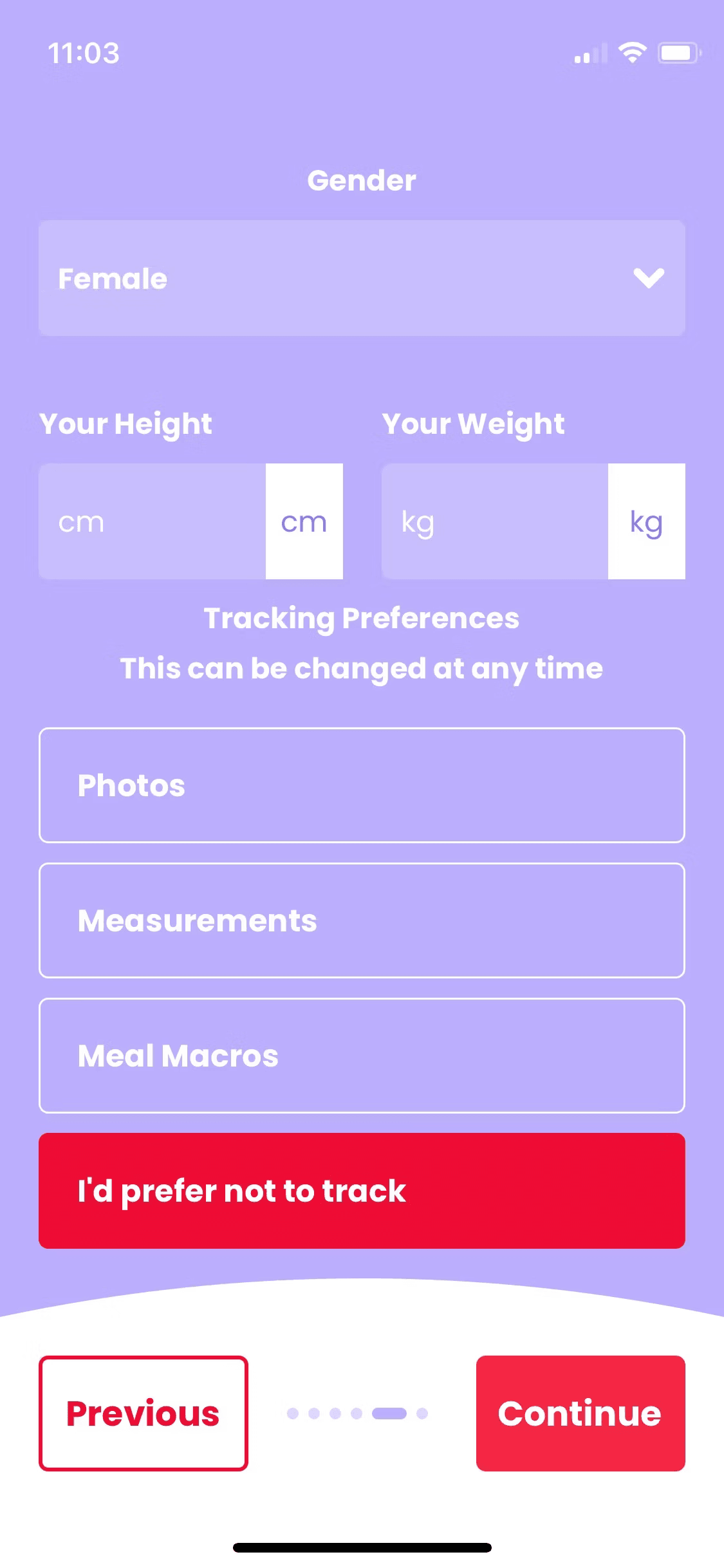Tap the height input field
This screenshot has height=1568, width=724.
pyautogui.click(x=152, y=521)
